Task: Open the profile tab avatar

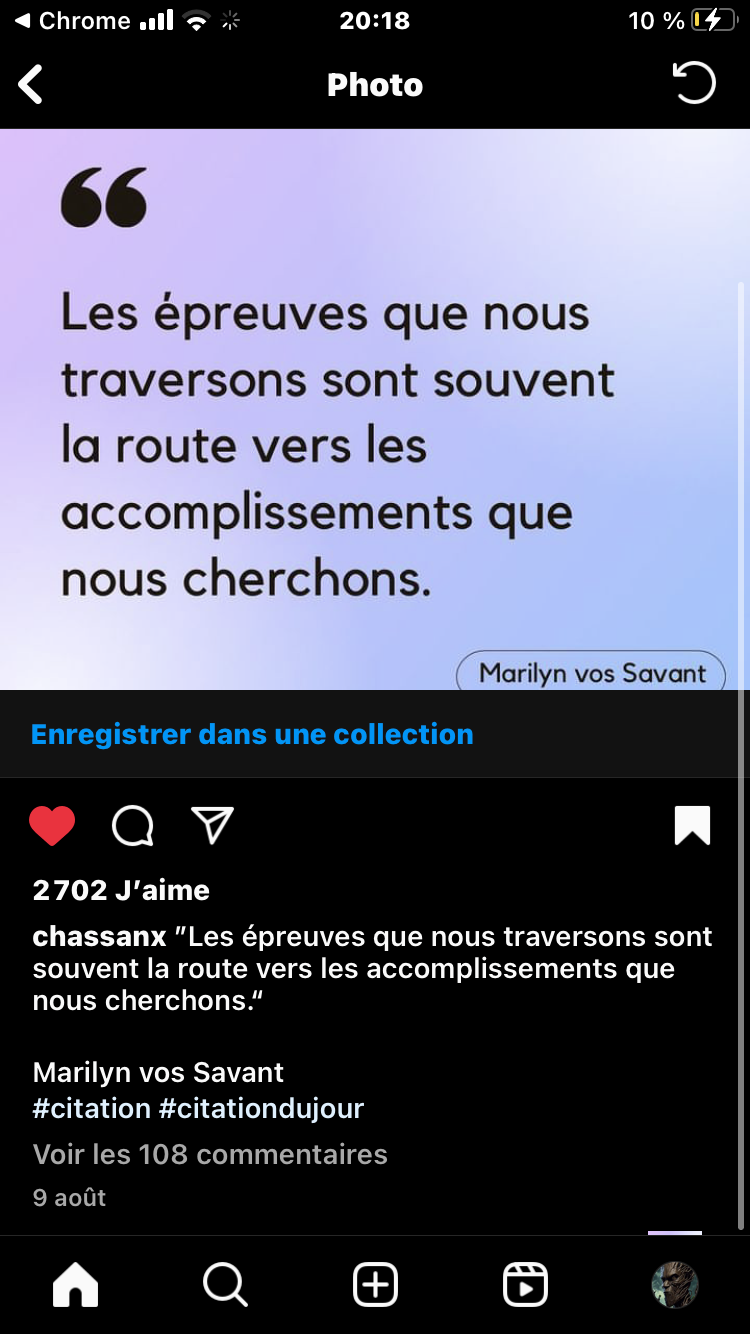Action: click(x=675, y=1285)
